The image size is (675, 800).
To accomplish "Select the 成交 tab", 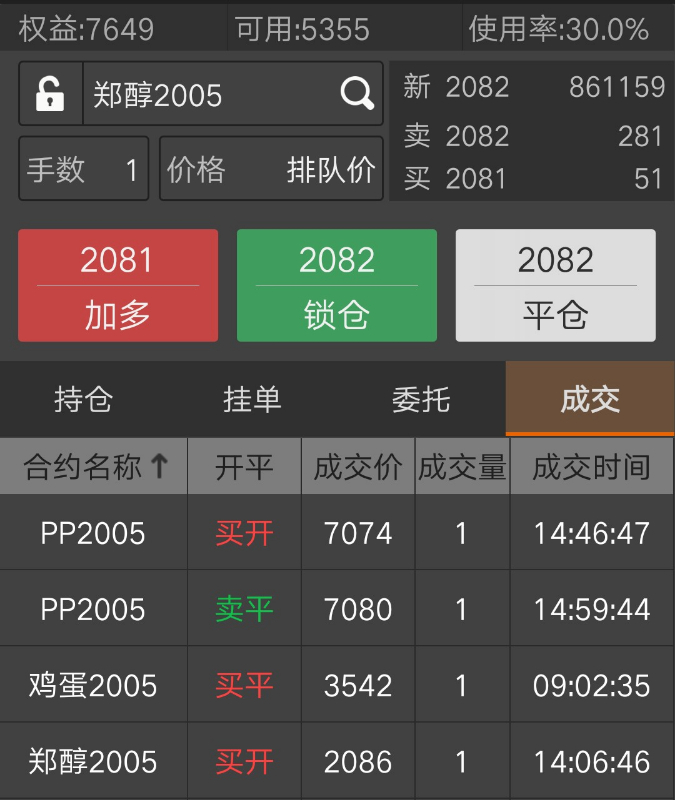I will coord(590,400).
